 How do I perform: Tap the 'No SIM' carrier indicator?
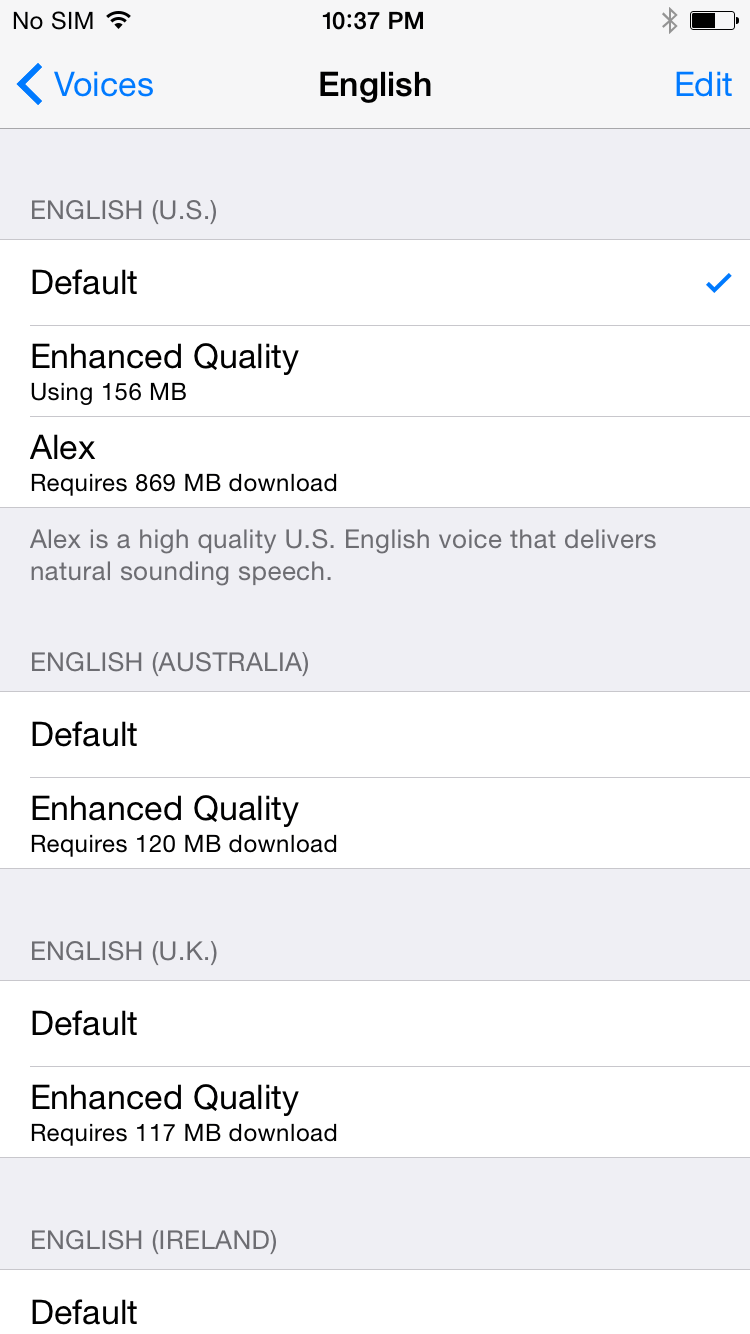click(52, 19)
